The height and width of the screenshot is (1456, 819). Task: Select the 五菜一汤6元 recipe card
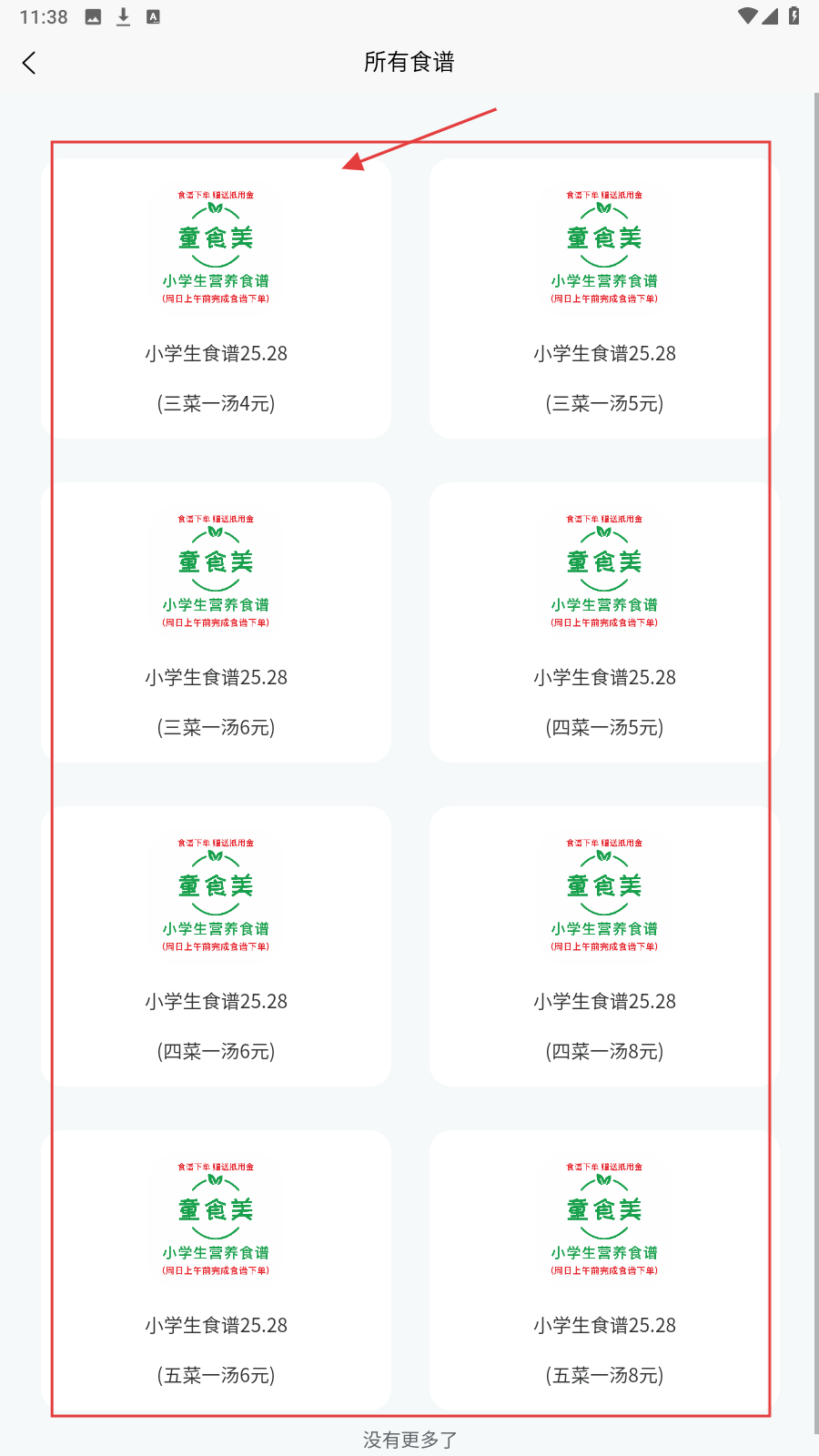click(x=217, y=1269)
